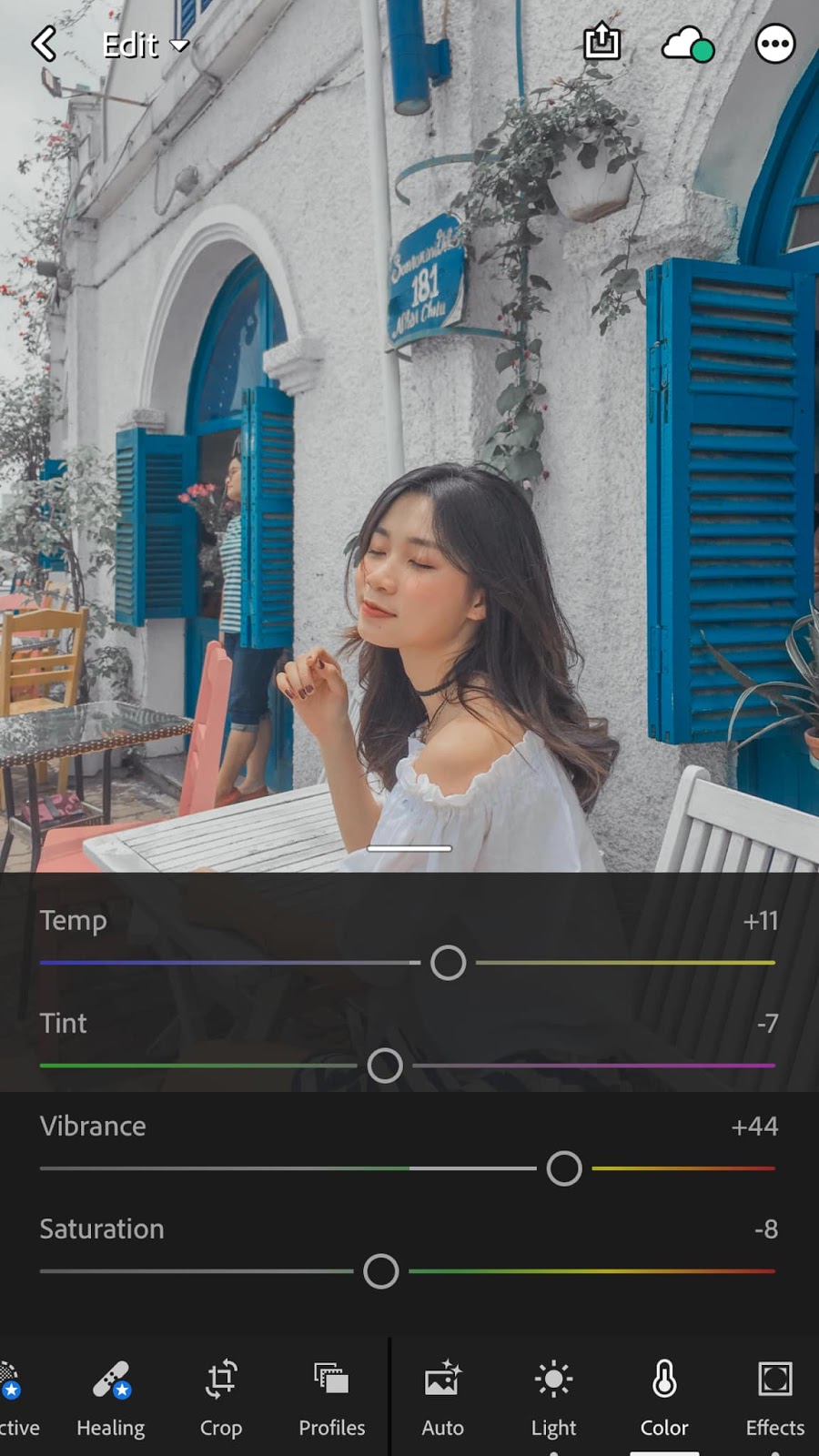Tap the Vibrance slider handle
The image size is (819, 1456).
pyautogui.click(x=564, y=1168)
